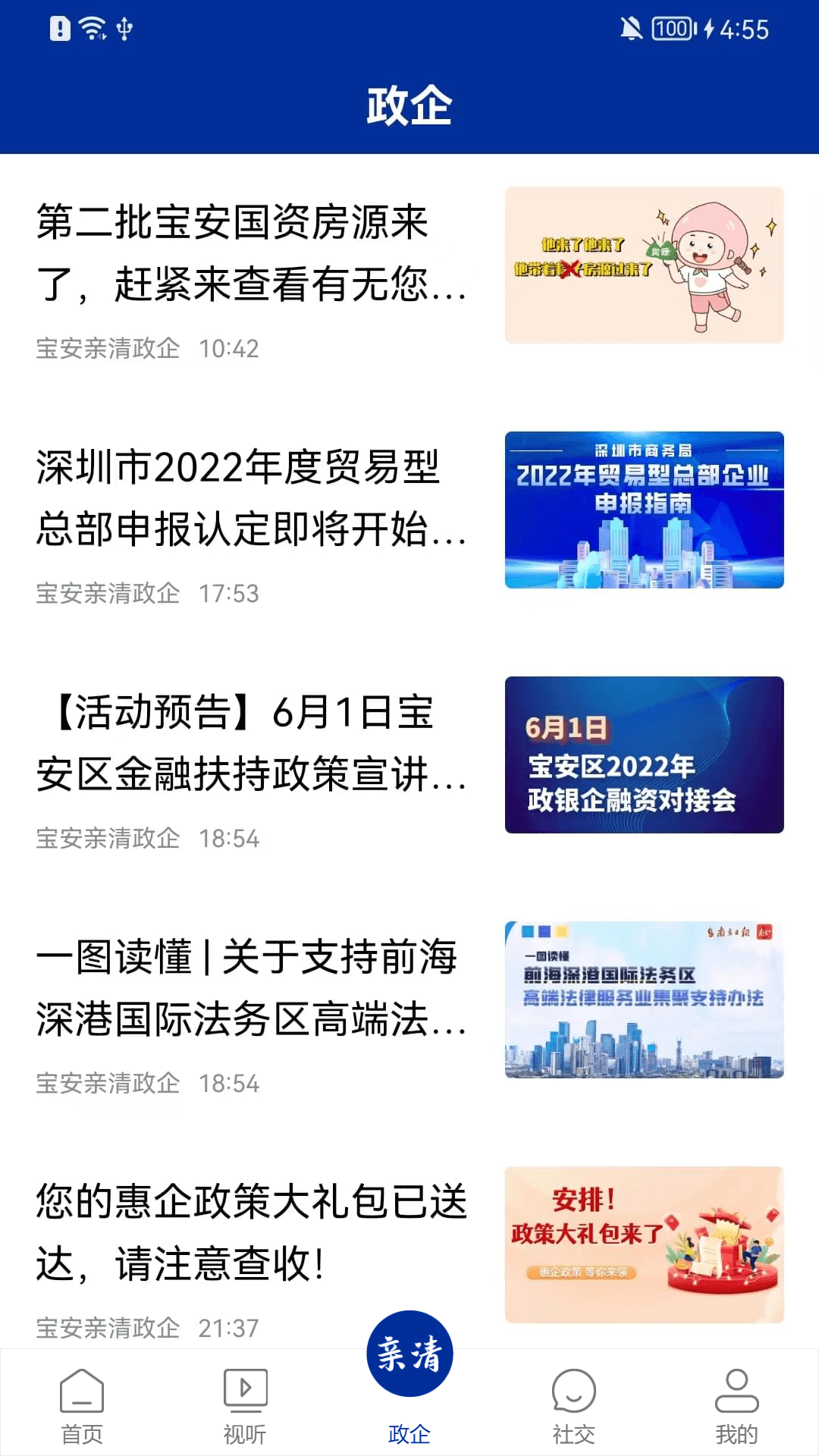Go to the 社交 tab
This screenshot has height=1456, width=819.
pos(573,1406)
